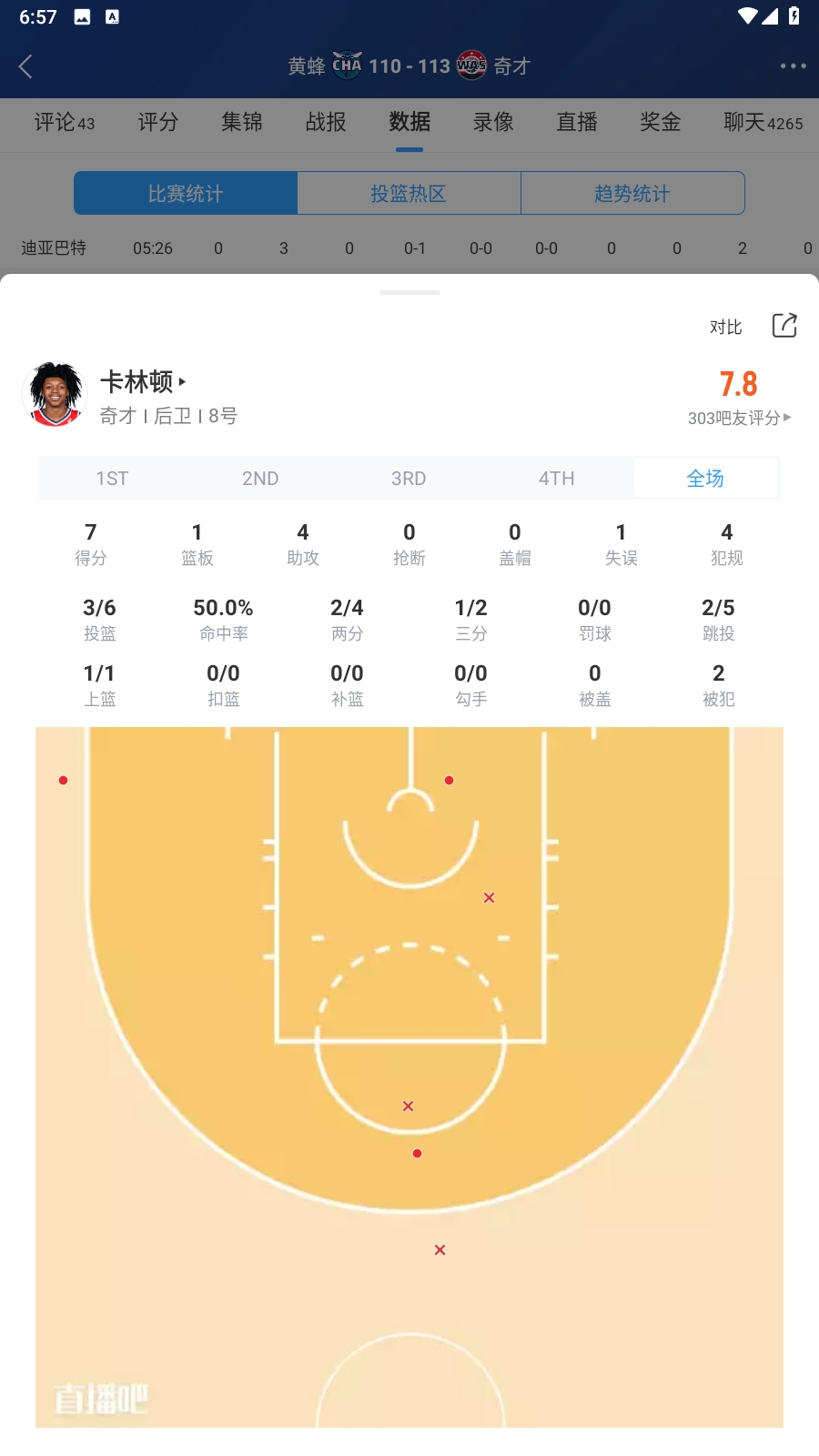Viewport: 819px width, 1456px height.
Task: Switch to 2ND quarter stats
Action: (260, 479)
